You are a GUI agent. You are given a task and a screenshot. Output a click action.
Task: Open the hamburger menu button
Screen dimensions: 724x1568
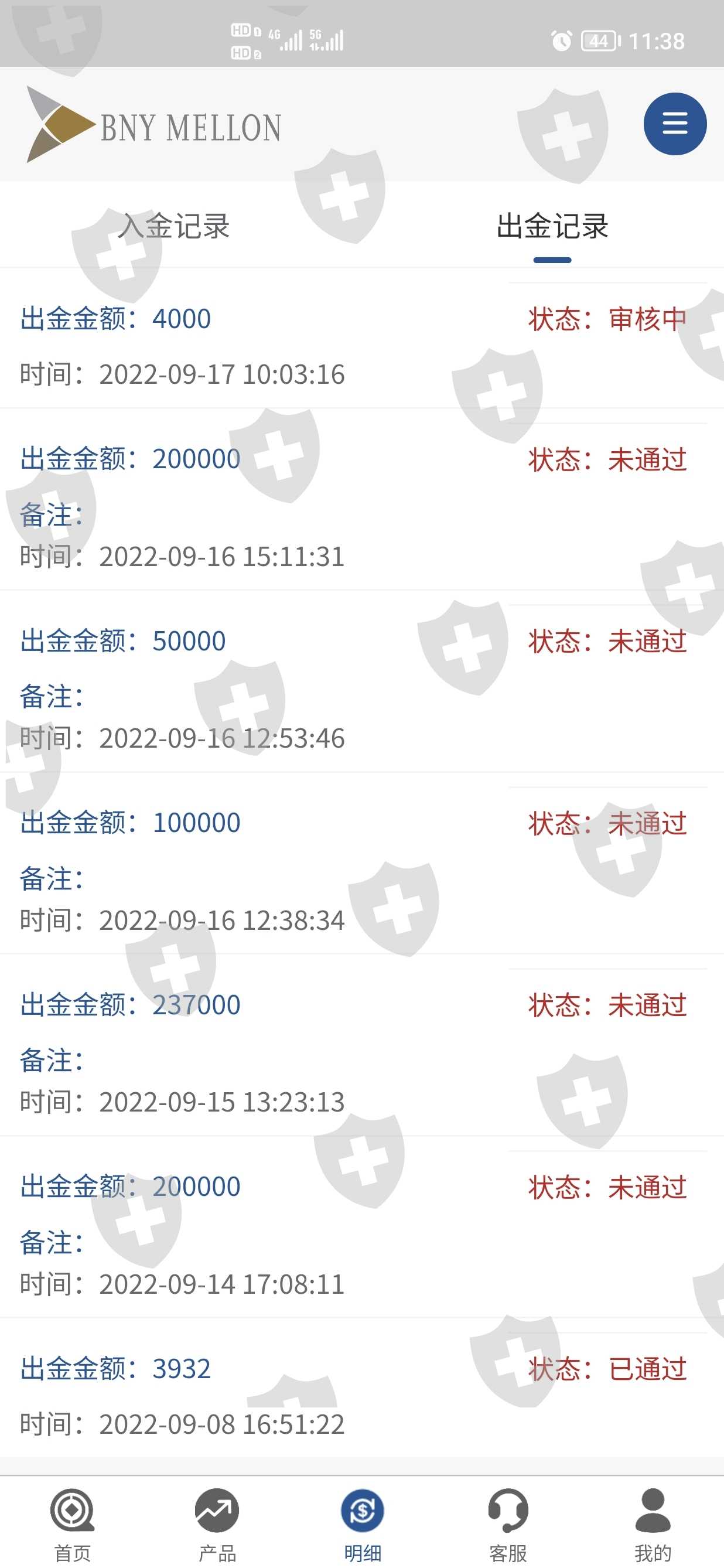675,124
